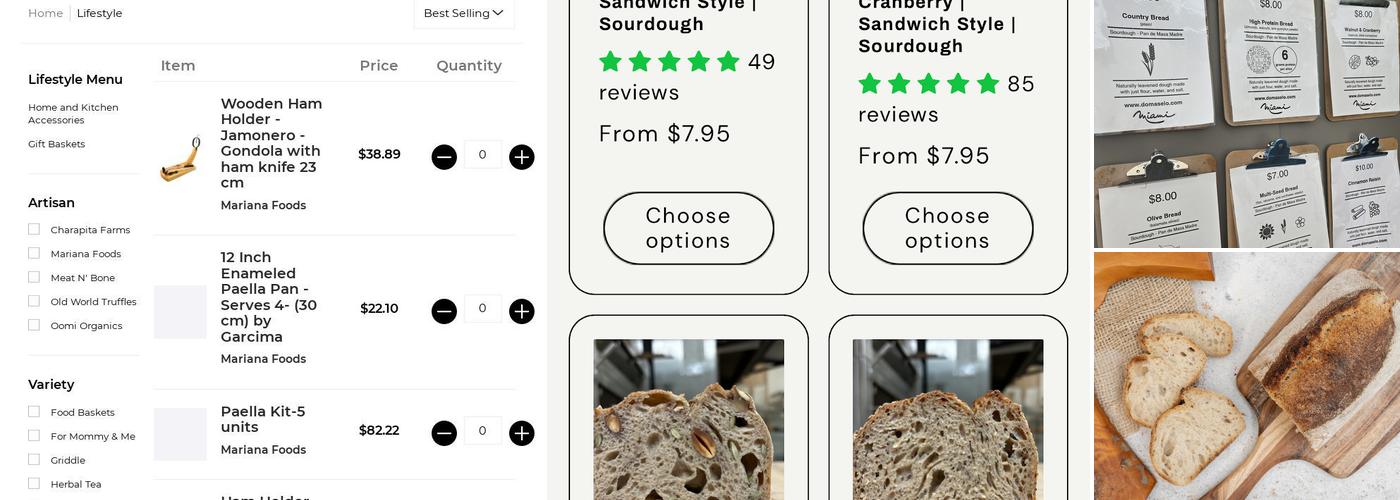Select the Griddle variety filter
1400x500 pixels.
[34, 459]
